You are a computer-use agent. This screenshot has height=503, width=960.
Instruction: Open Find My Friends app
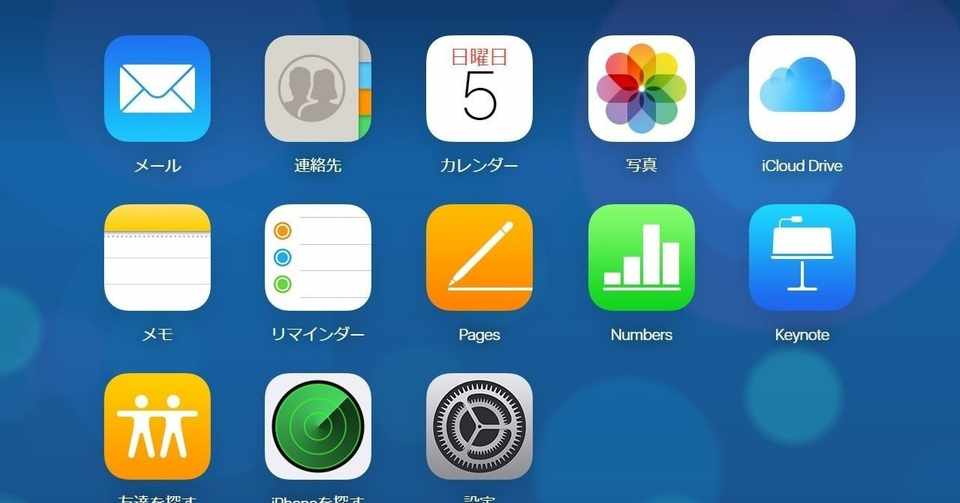157,426
